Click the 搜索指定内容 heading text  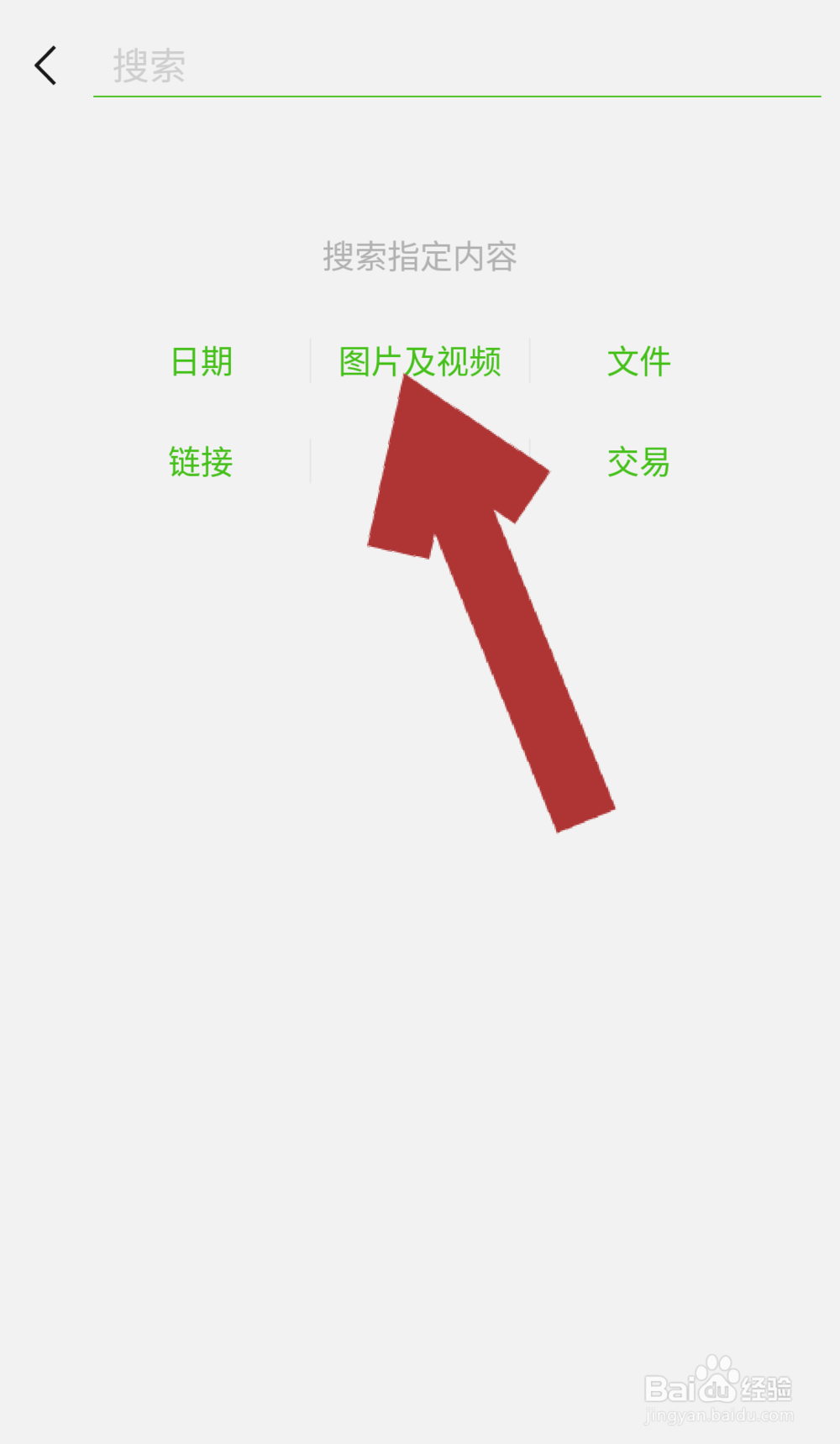point(421,258)
